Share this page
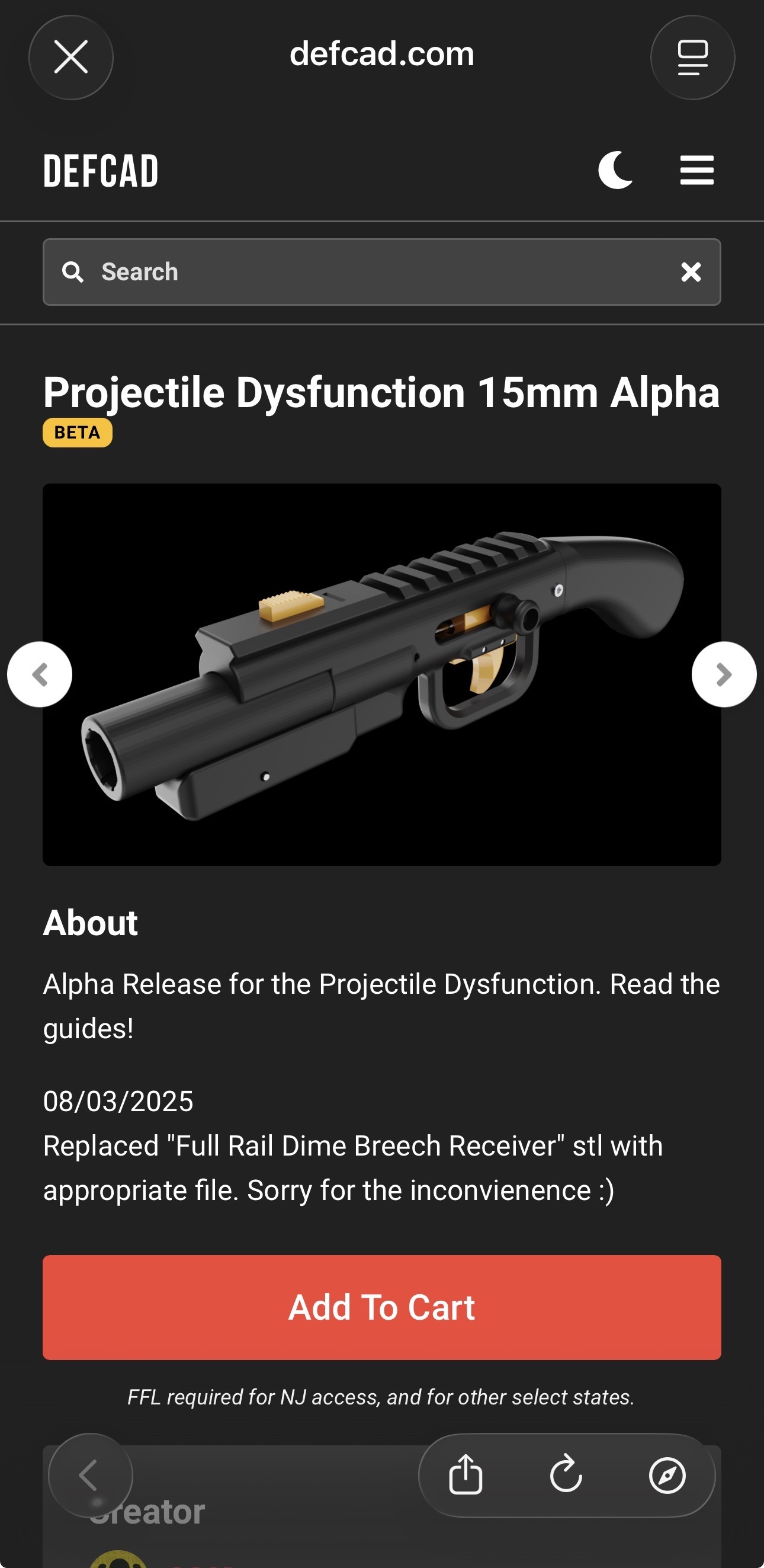764x1568 pixels. [x=466, y=1475]
